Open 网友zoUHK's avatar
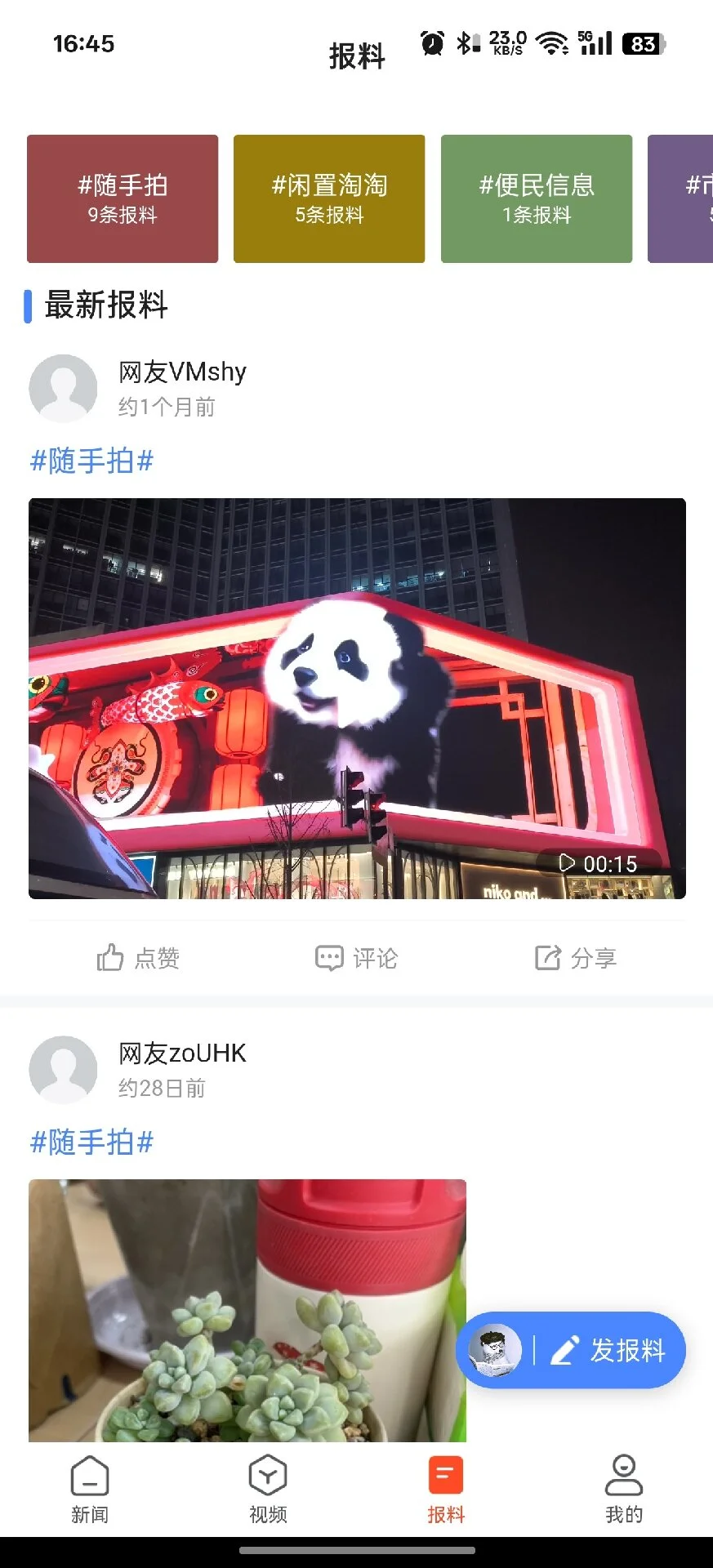Screen dimensions: 713x1568 click(x=64, y=1070)
